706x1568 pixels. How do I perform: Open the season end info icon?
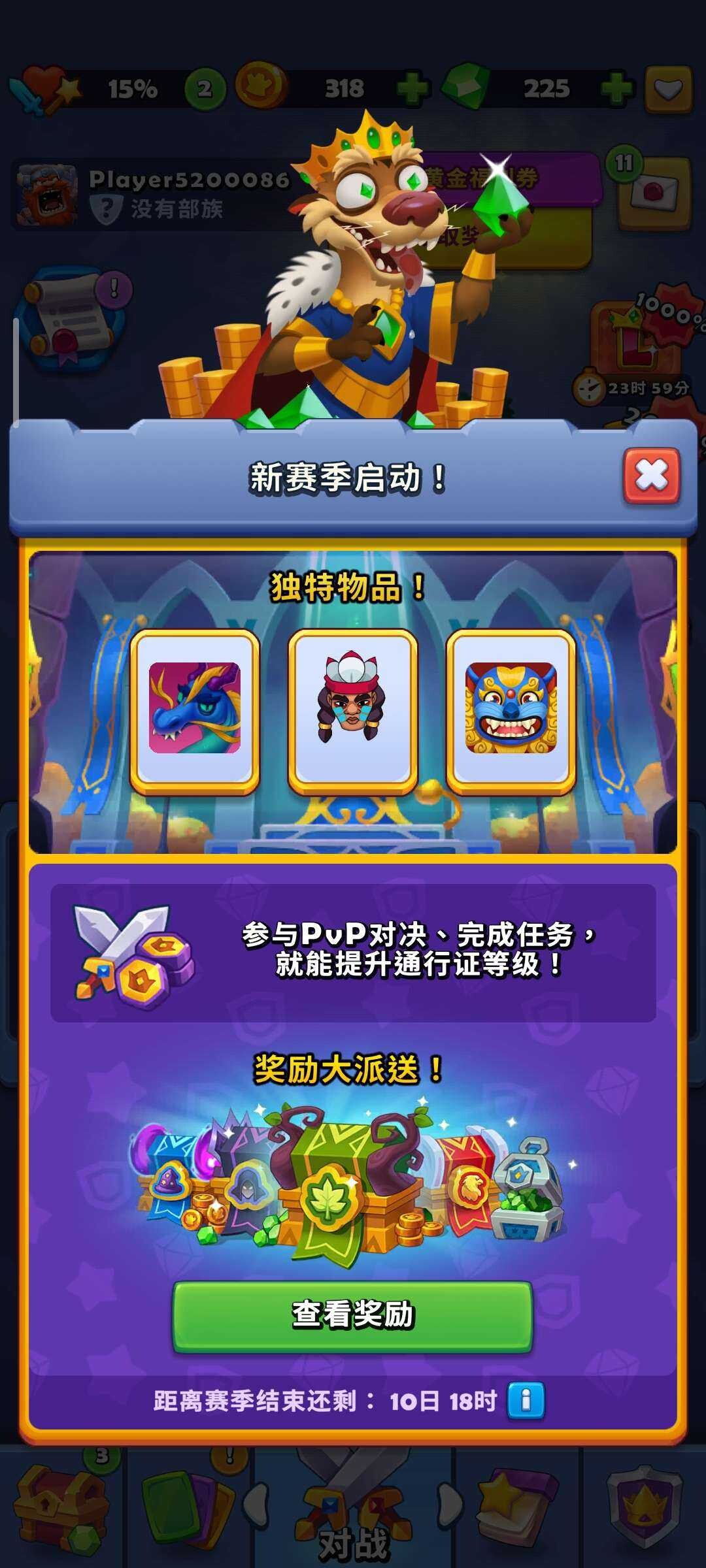(x=526, y=1401)
